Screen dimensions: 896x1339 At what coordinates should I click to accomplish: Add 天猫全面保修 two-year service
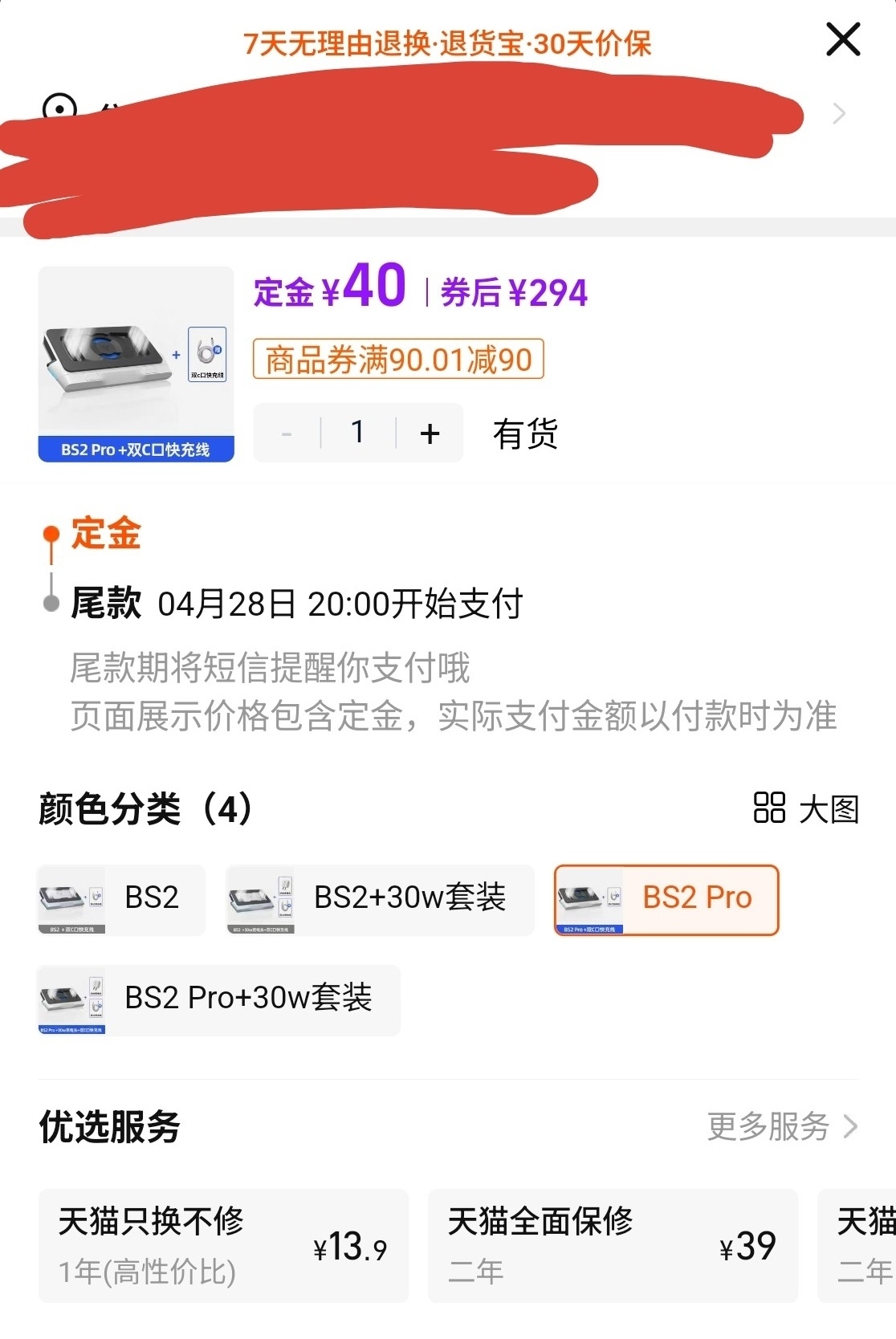point(613,1245)
